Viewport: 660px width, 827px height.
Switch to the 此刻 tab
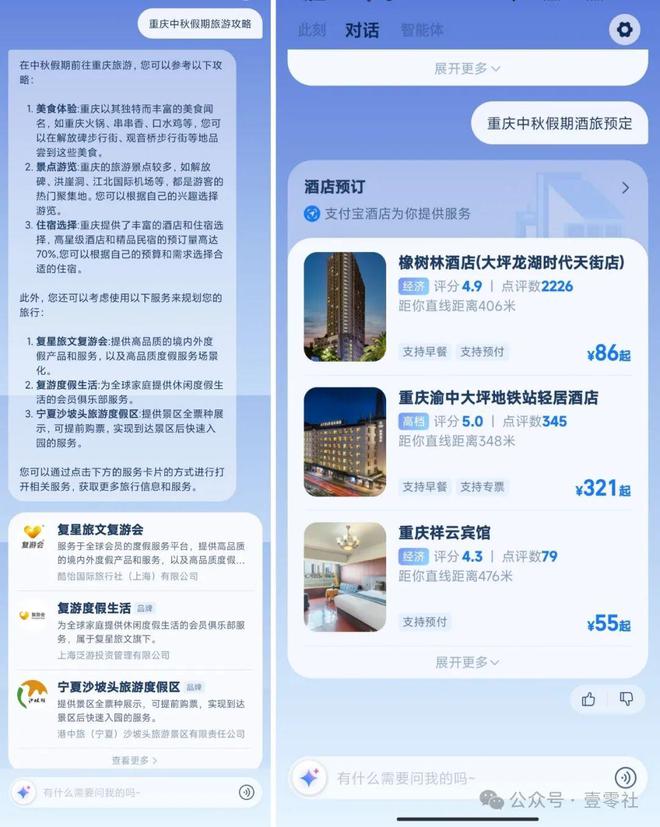coord(312,30)
